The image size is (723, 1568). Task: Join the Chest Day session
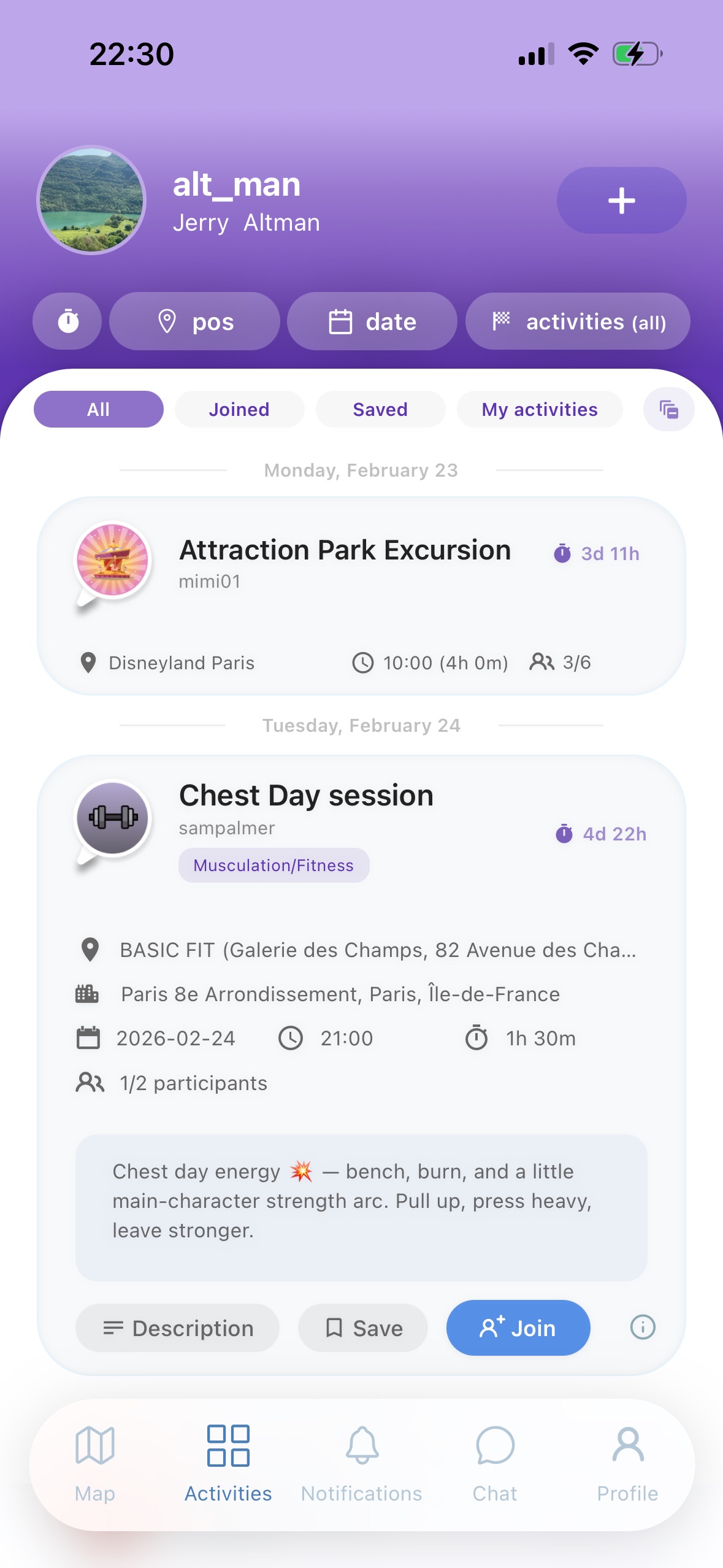tap(518, 1328)
